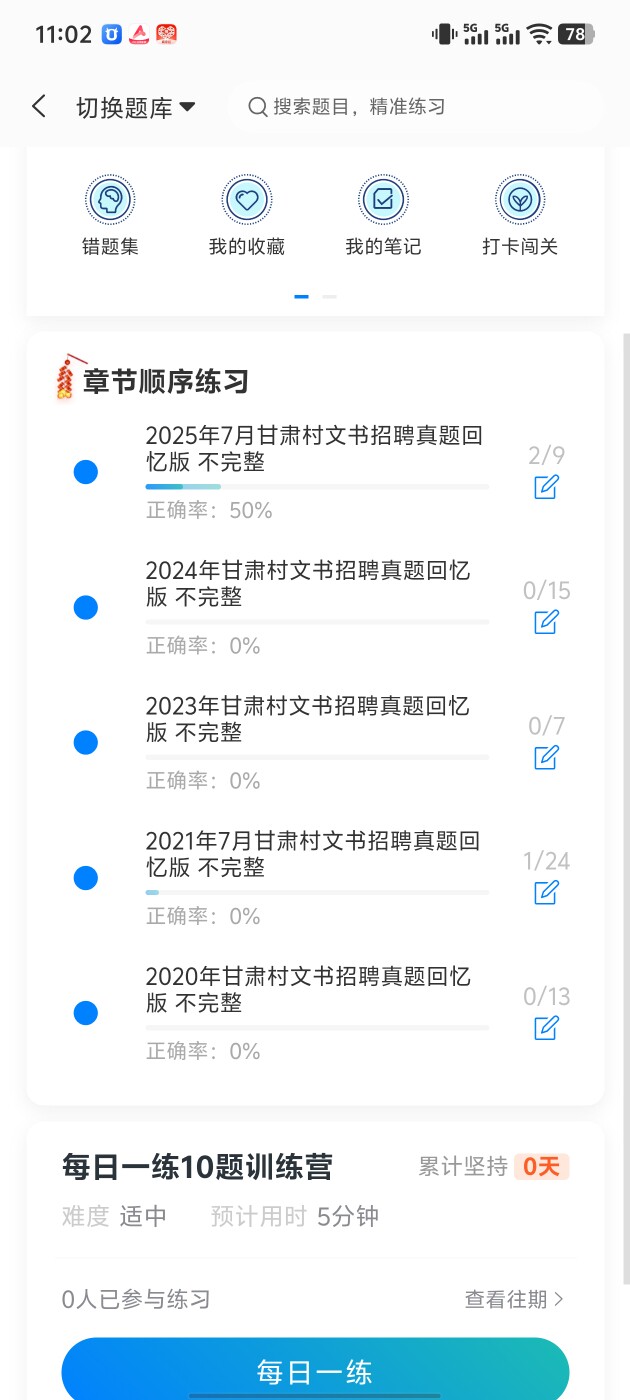Screen dimensions: 630x1400
Task: Tap the 搜索题目 search box
Action: click(414, 107)
